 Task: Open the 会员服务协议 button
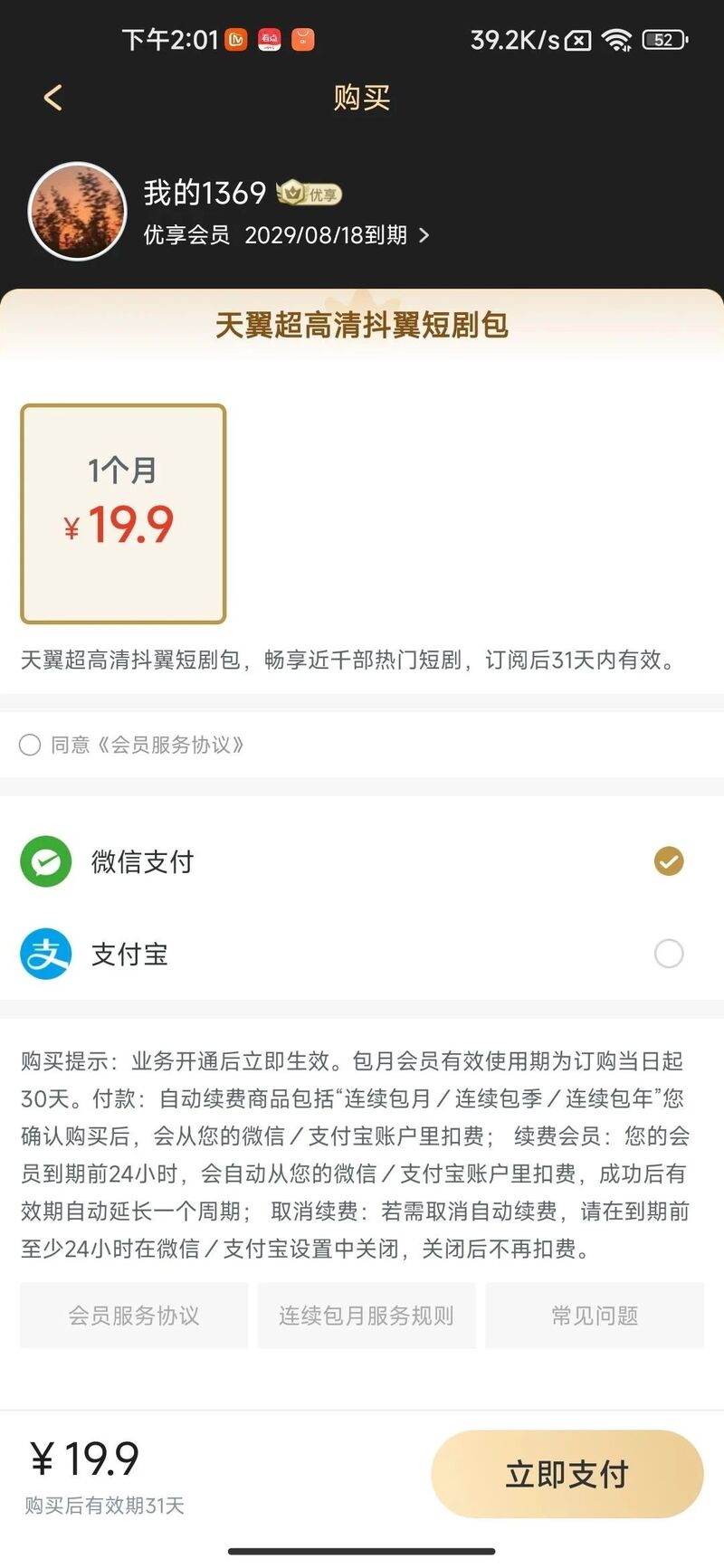pyautogui.click(x=134, y=1316)
